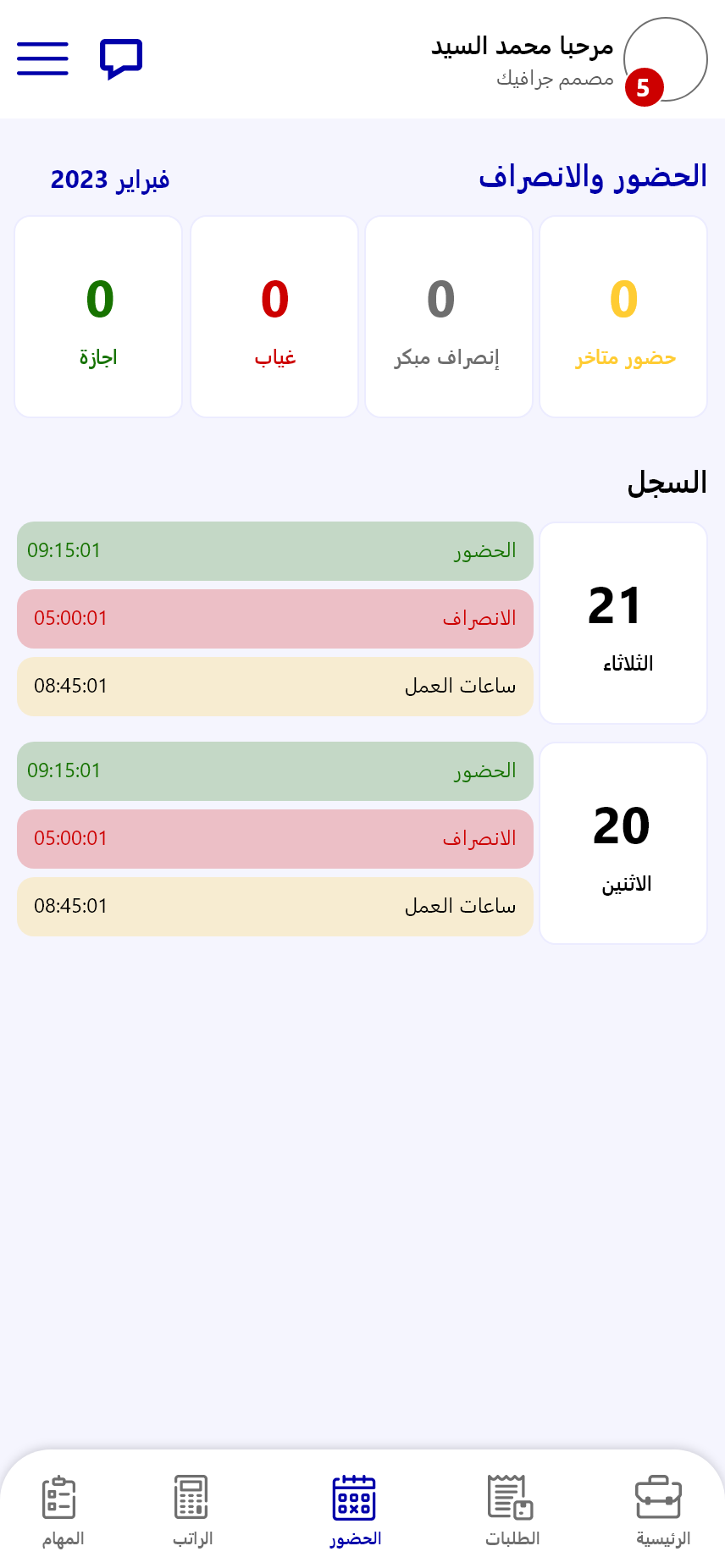
Task: Open the إنصراف مبكر summary card
Action: [x=449, y=317]
